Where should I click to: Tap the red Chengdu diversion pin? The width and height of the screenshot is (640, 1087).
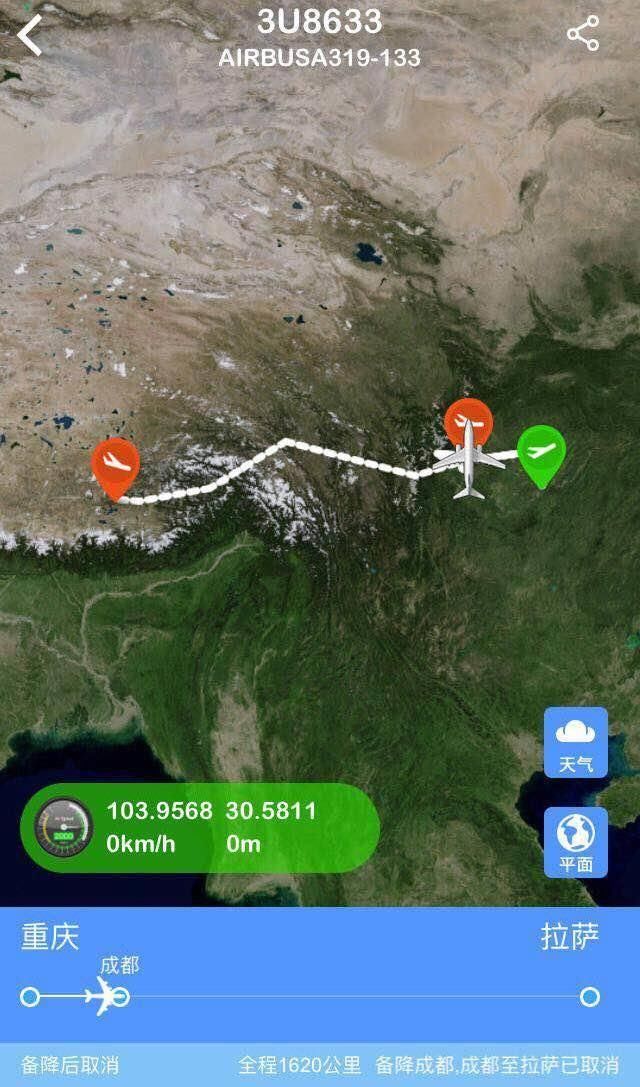point(468,420)
